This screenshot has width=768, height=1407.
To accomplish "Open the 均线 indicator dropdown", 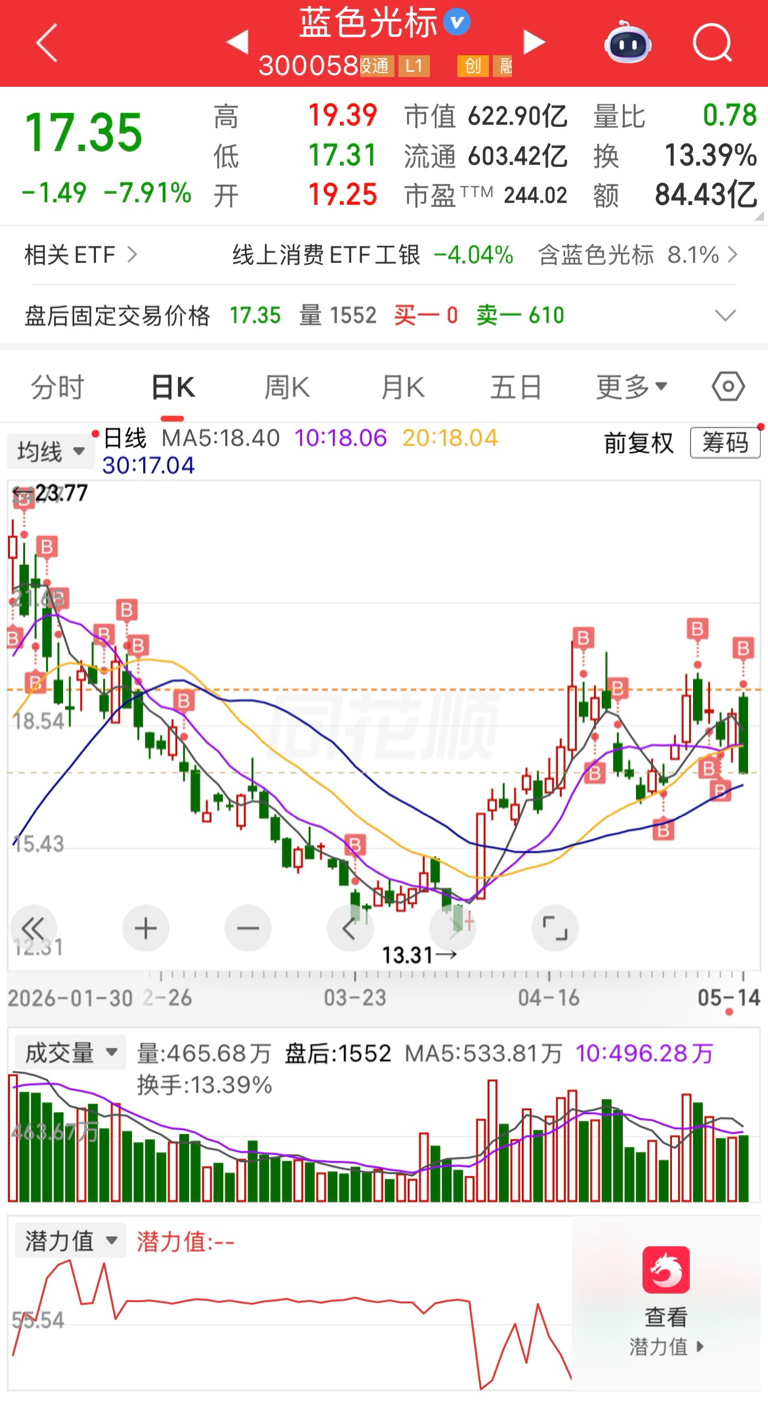I will (51, 452).
